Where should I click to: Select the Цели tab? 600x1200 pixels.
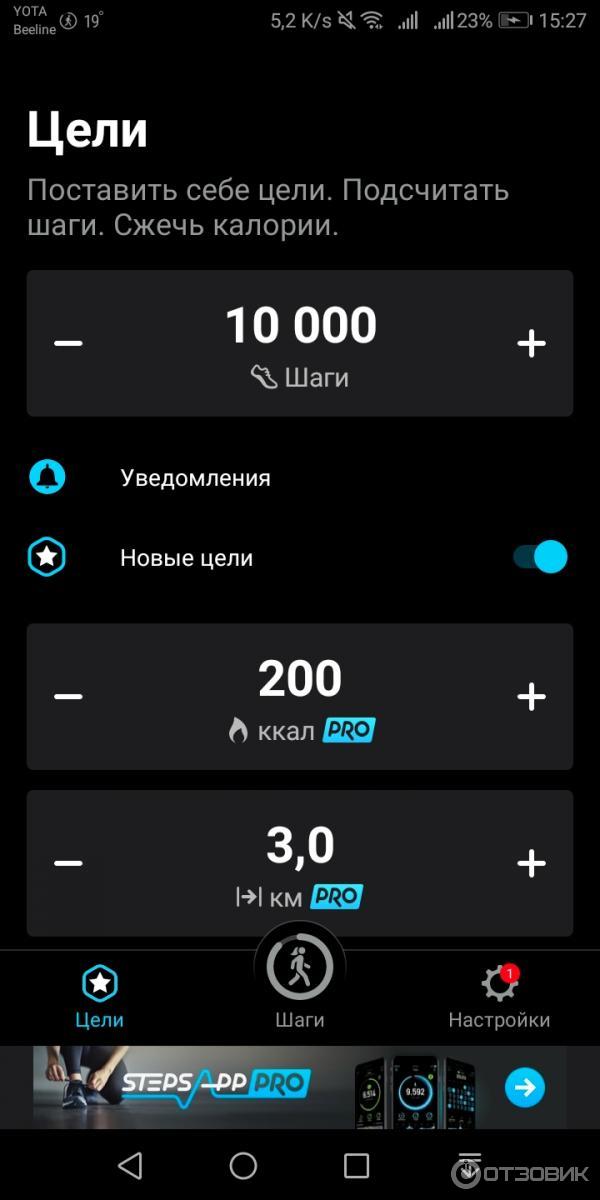point(99,997)
